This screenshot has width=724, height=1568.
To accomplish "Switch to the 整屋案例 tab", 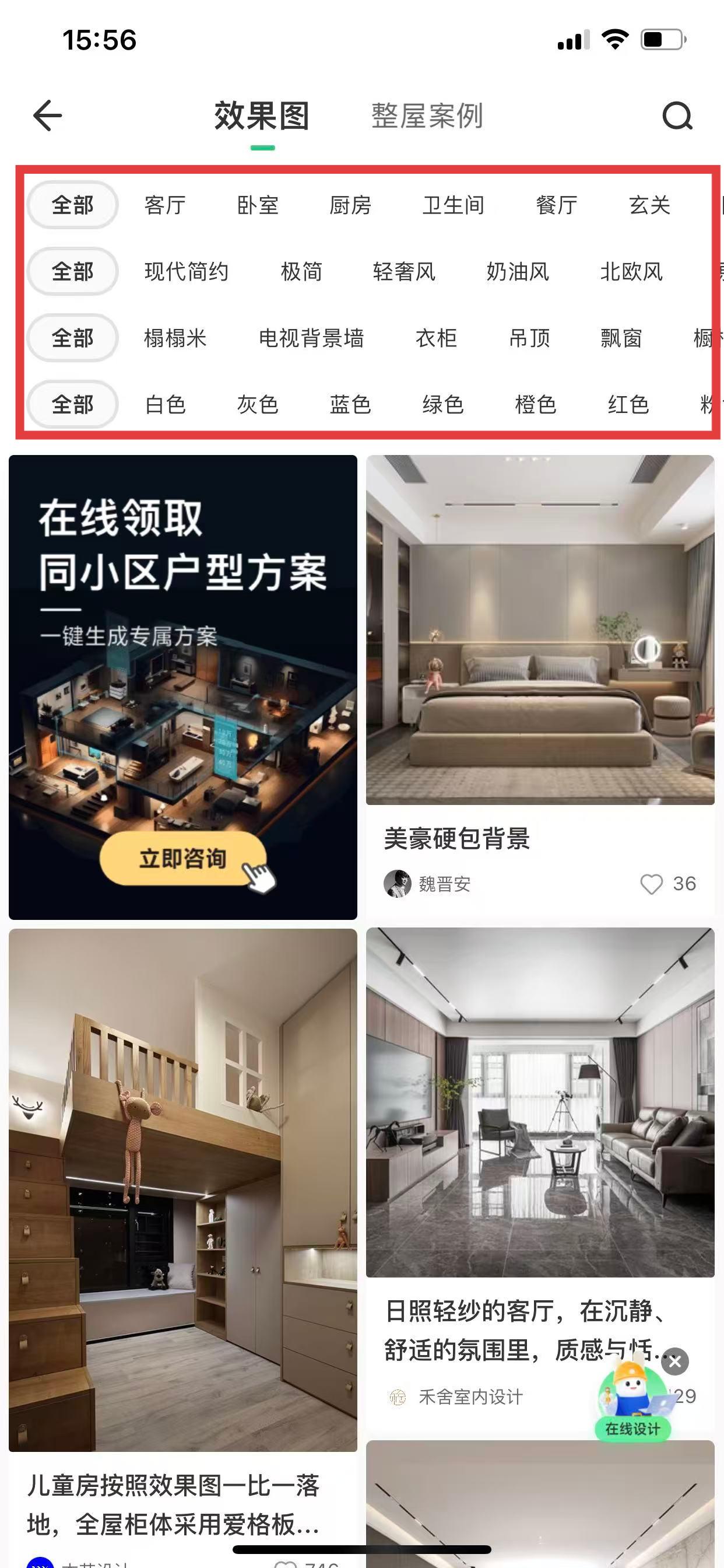I will point(427,116).
